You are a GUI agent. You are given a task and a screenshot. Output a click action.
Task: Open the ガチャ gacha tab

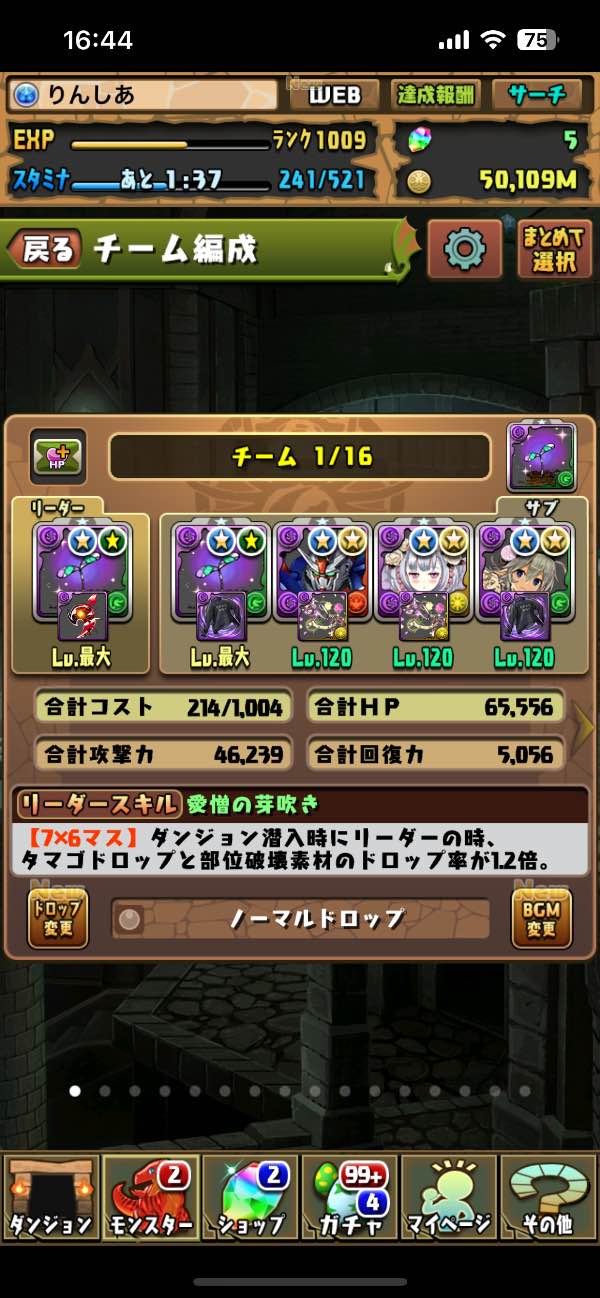coord(349,1198)
